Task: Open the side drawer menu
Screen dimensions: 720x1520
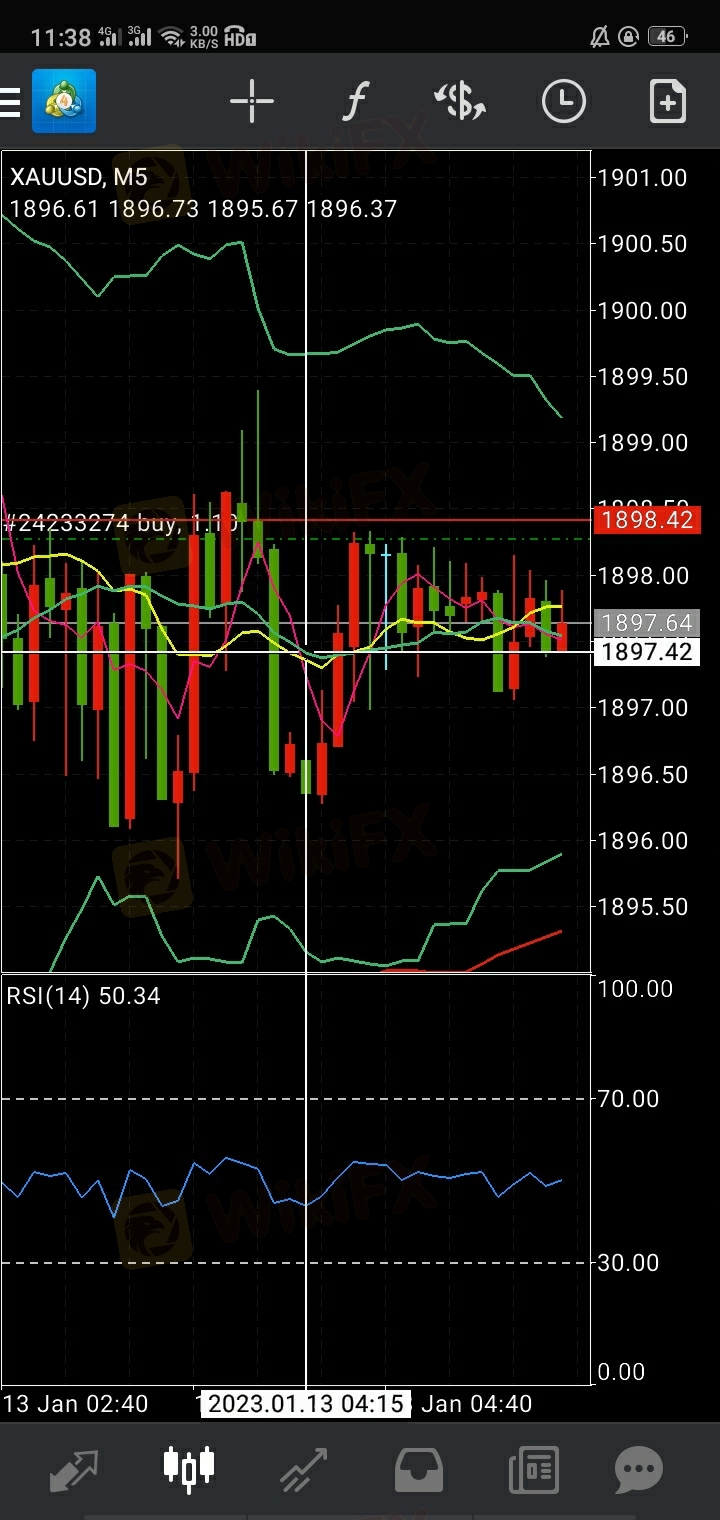Action: [x=9, y=102]
